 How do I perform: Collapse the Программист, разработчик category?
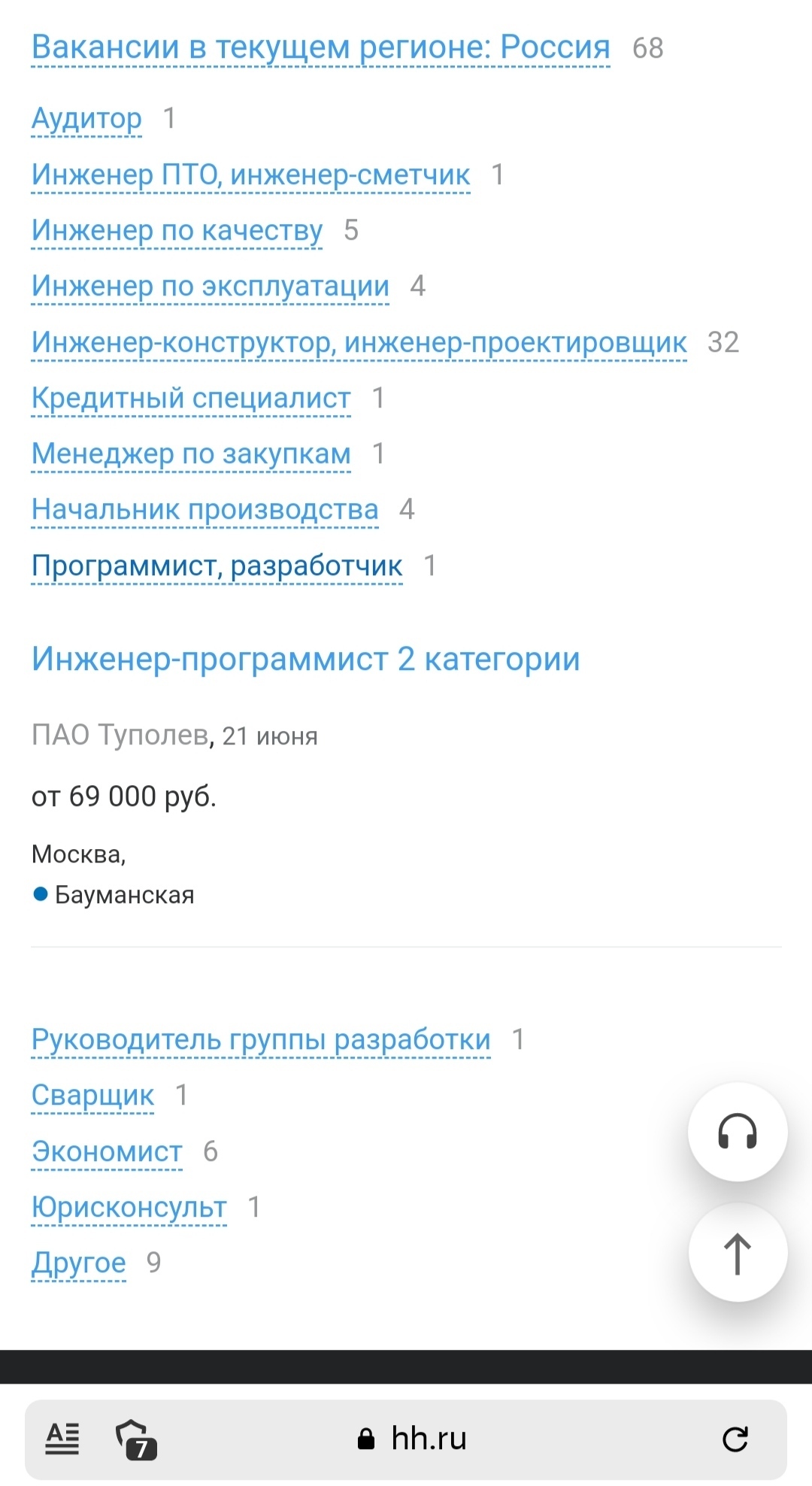(217, 566)
